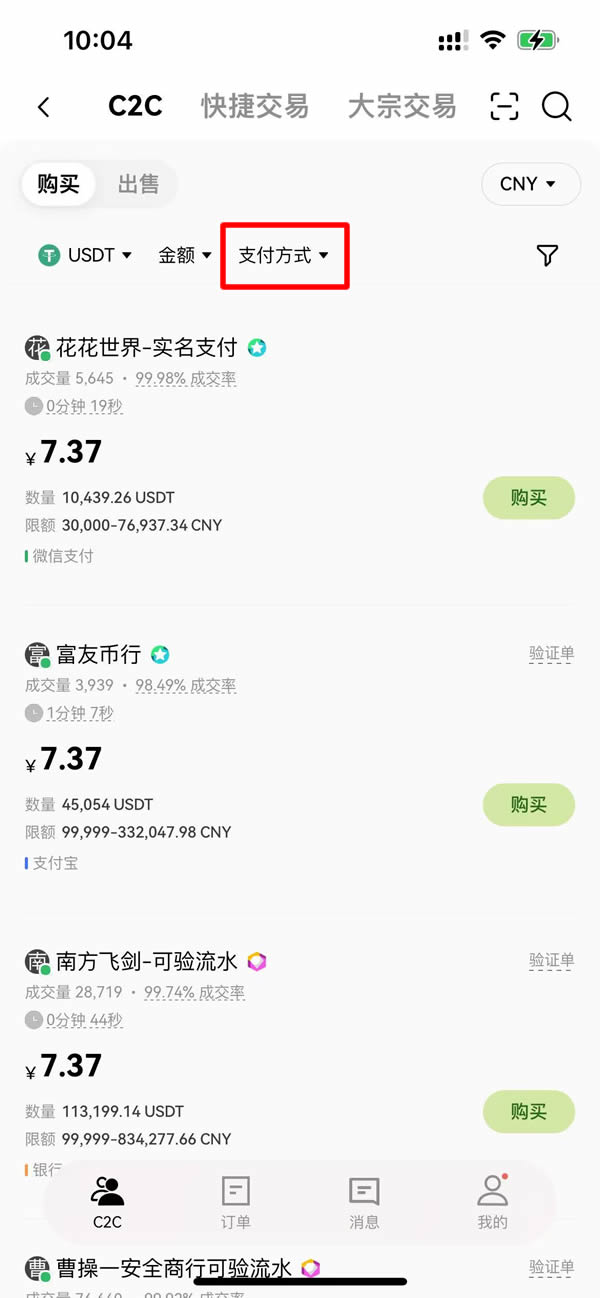Switch to 大宗交易 tab
This screenshot has width=600, height=1298.
[401, 106]
